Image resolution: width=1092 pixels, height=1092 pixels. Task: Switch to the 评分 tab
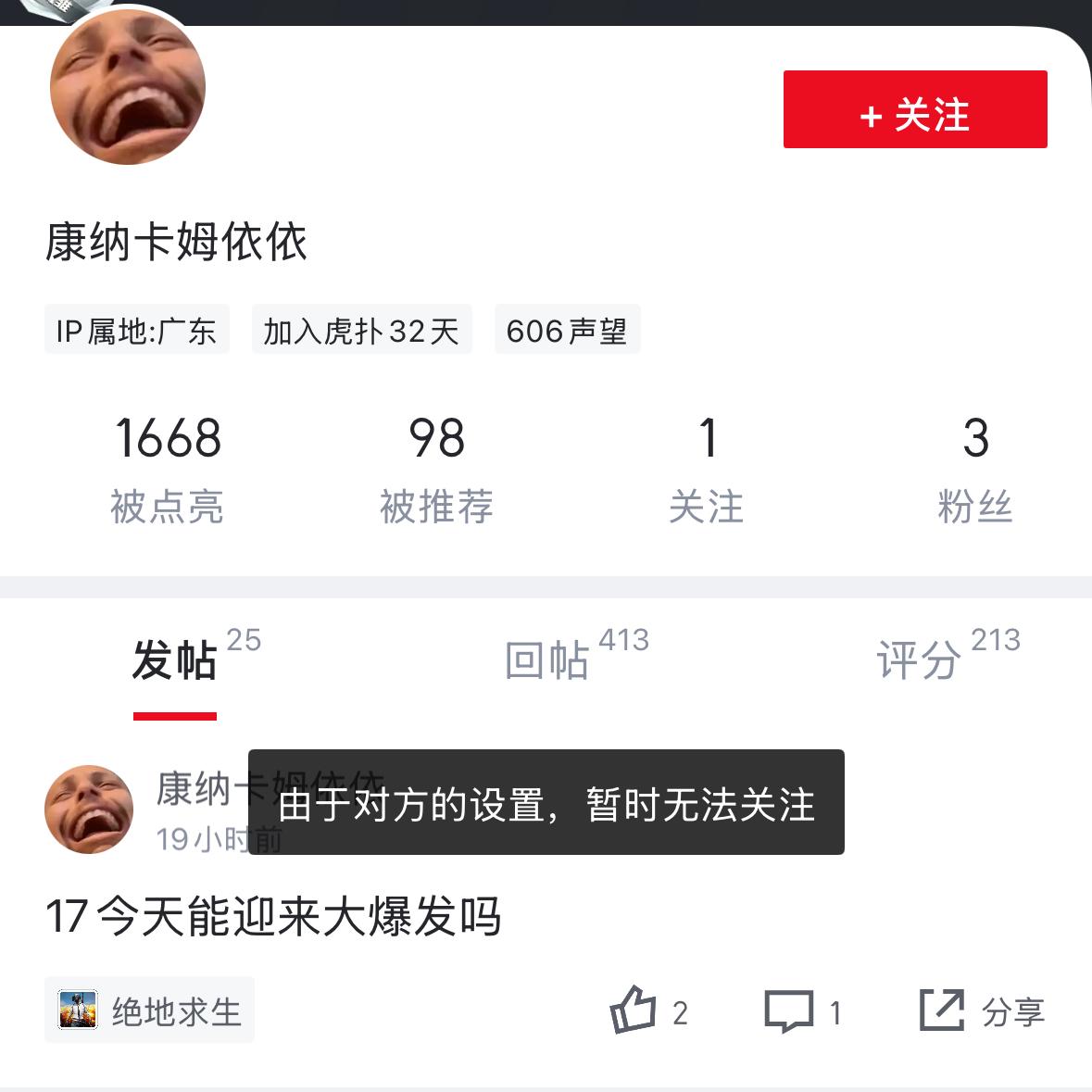920,660
